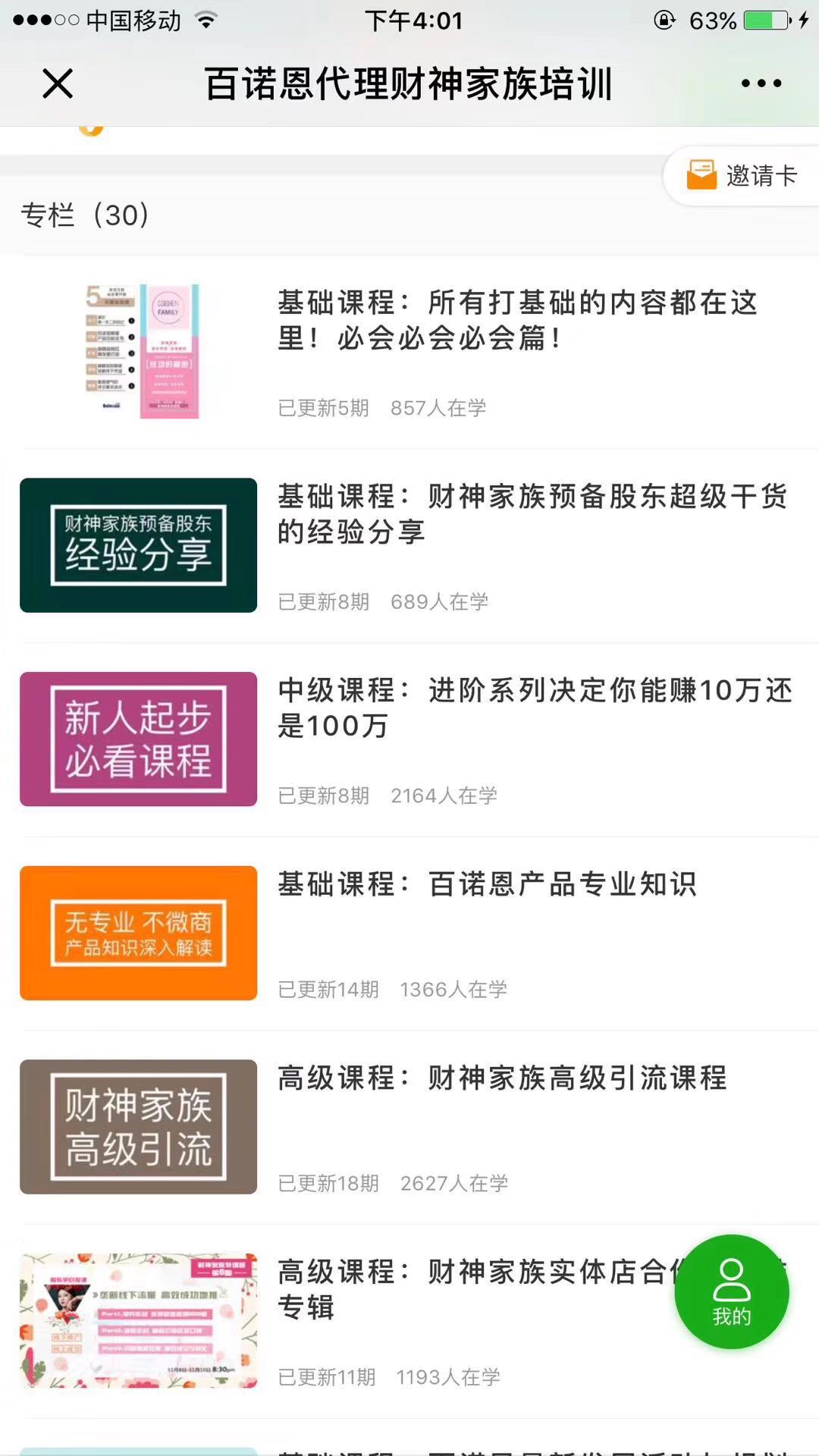Select the 财神家族高级引流 brown thumbnail
This screenshot has height=1456, width=819.
137,1126
